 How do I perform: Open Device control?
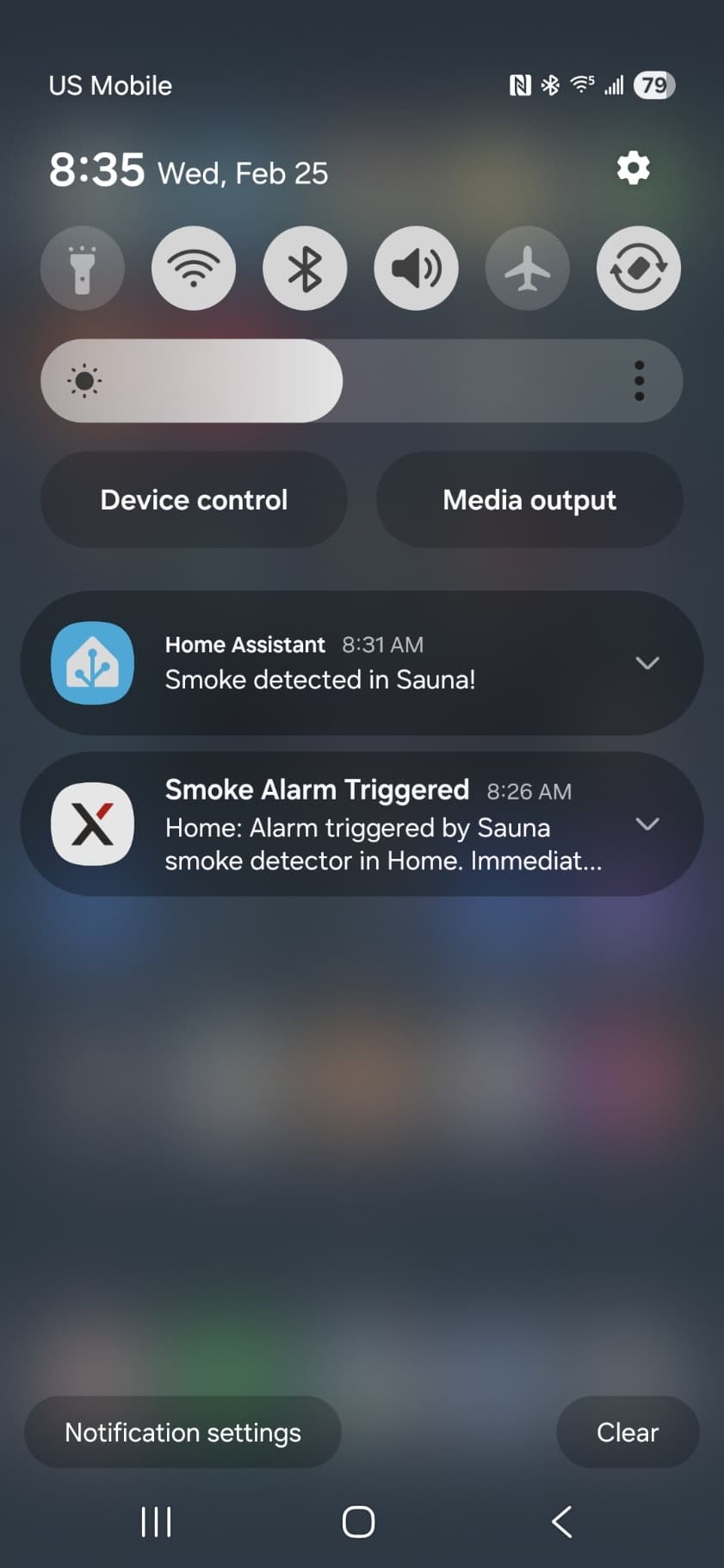click(x=194, y=500)
